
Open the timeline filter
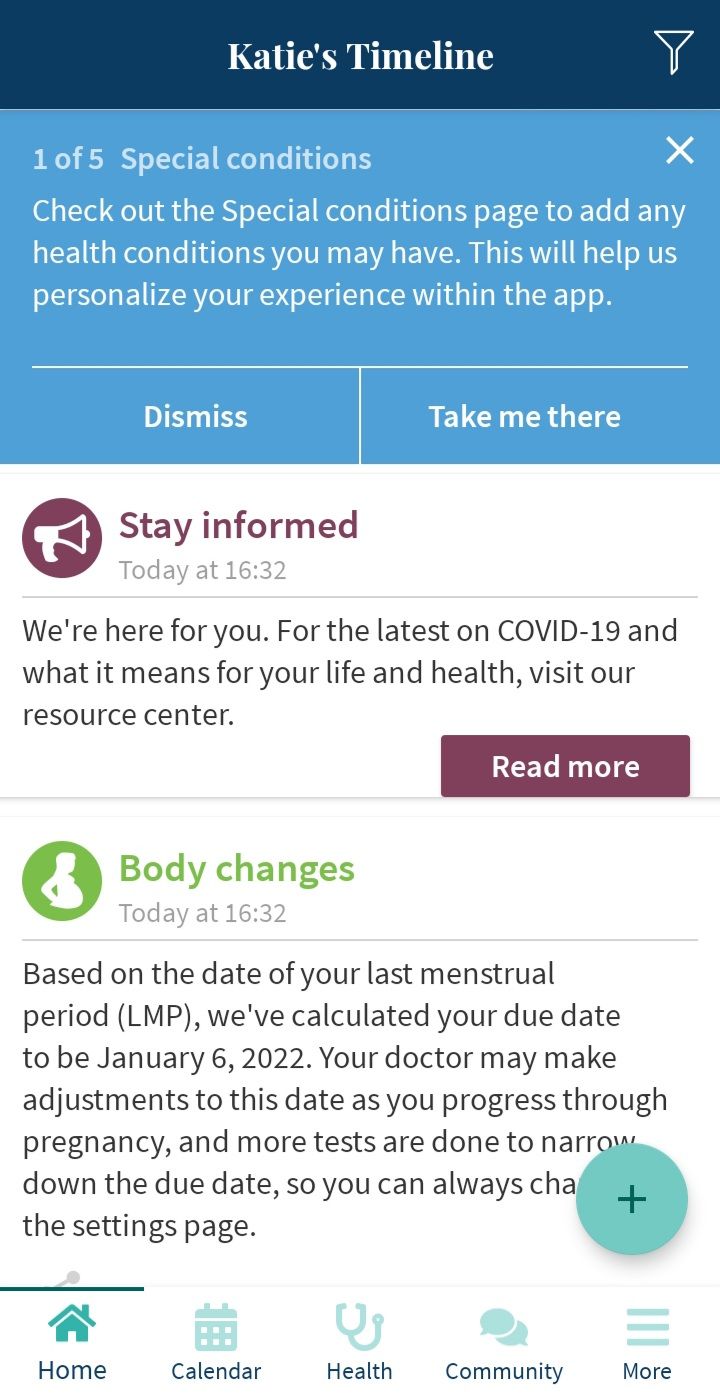[x=673, y=52]
